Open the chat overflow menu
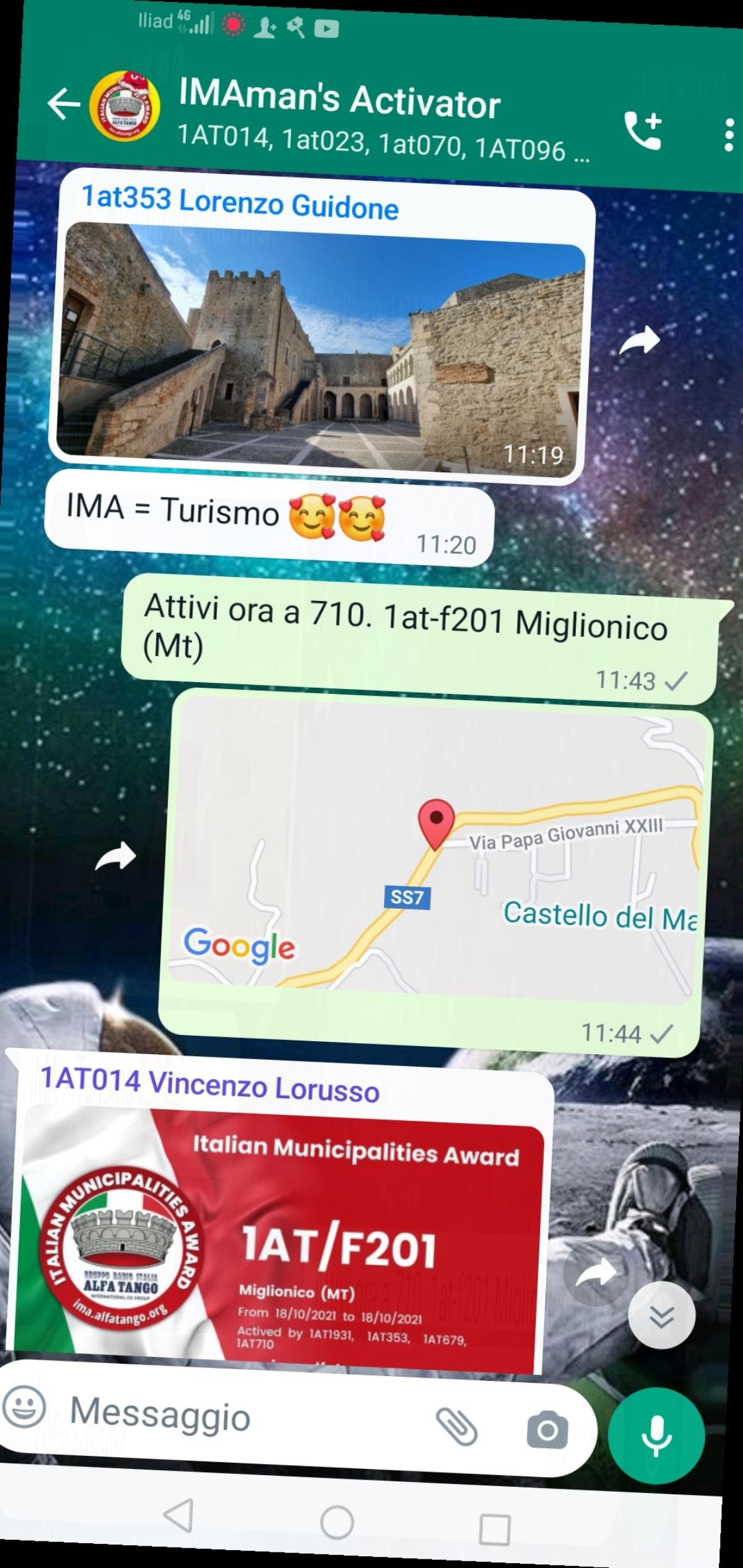 click(x=729, y=135)
